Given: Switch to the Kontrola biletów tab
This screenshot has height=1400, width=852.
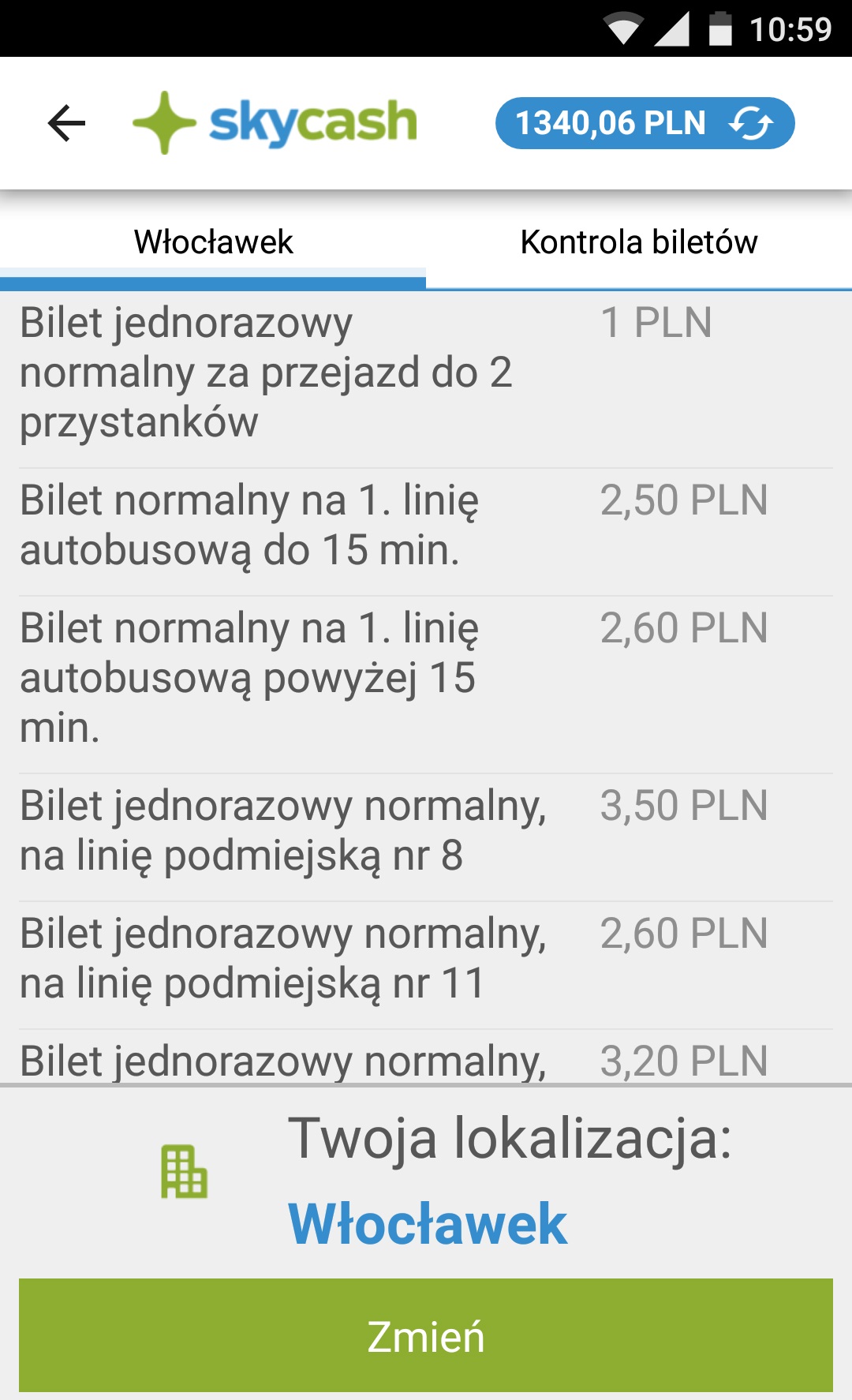Looking at the screenshot, I should tap(639, 241).
